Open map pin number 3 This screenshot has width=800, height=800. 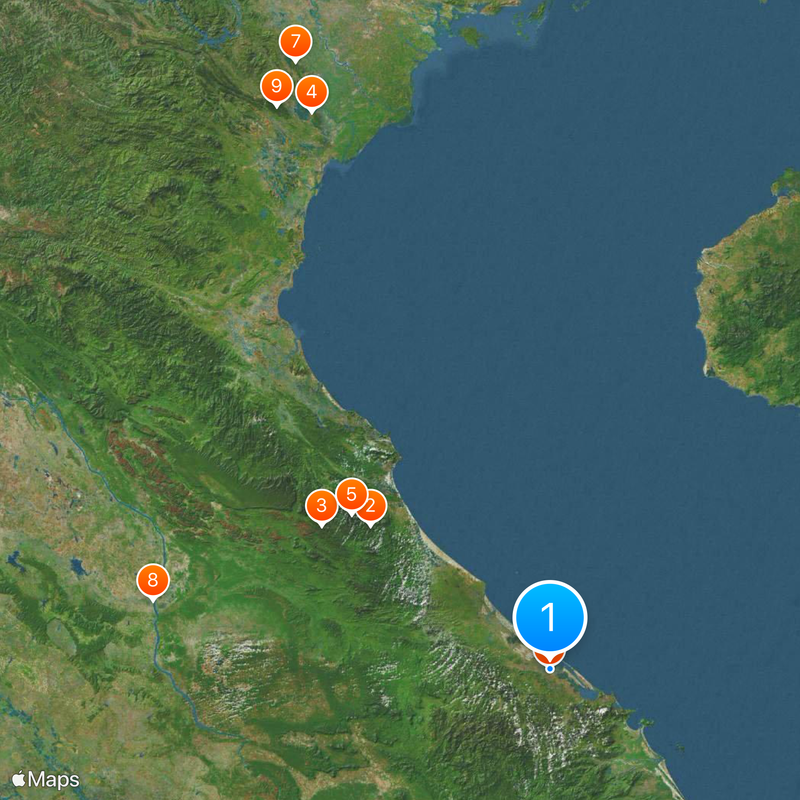[321, 506]
